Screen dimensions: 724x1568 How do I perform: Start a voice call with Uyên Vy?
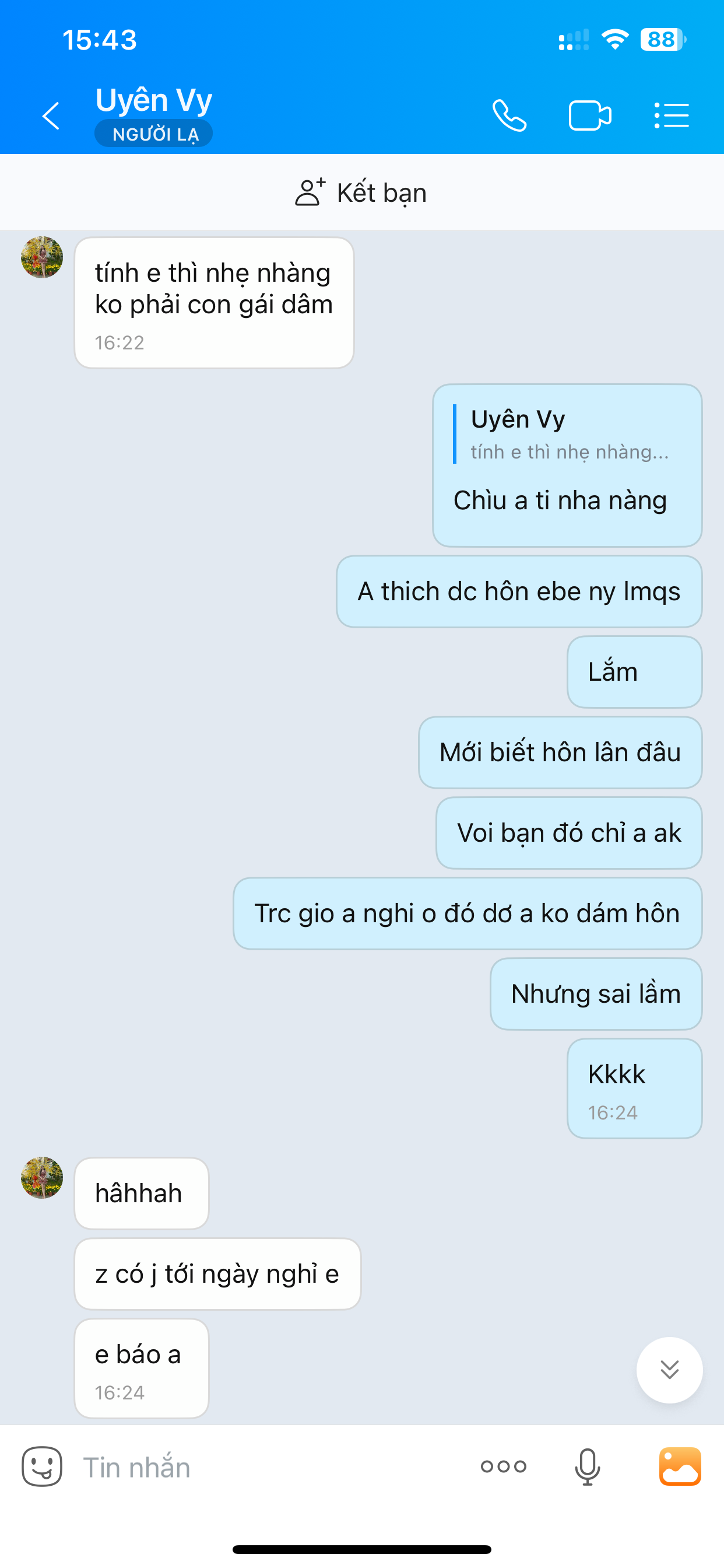point(509,116)
